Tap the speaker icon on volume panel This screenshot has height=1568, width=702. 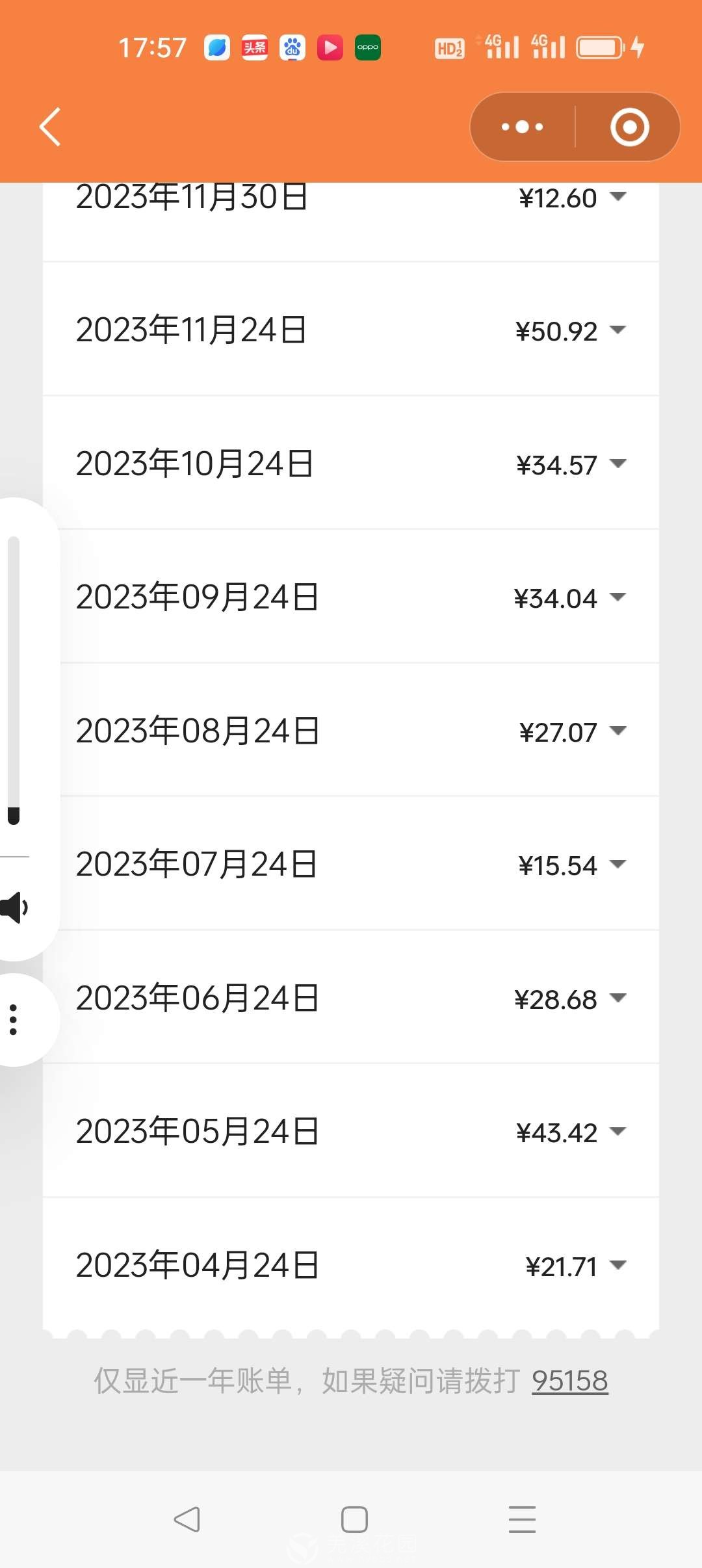pos(14,908)
